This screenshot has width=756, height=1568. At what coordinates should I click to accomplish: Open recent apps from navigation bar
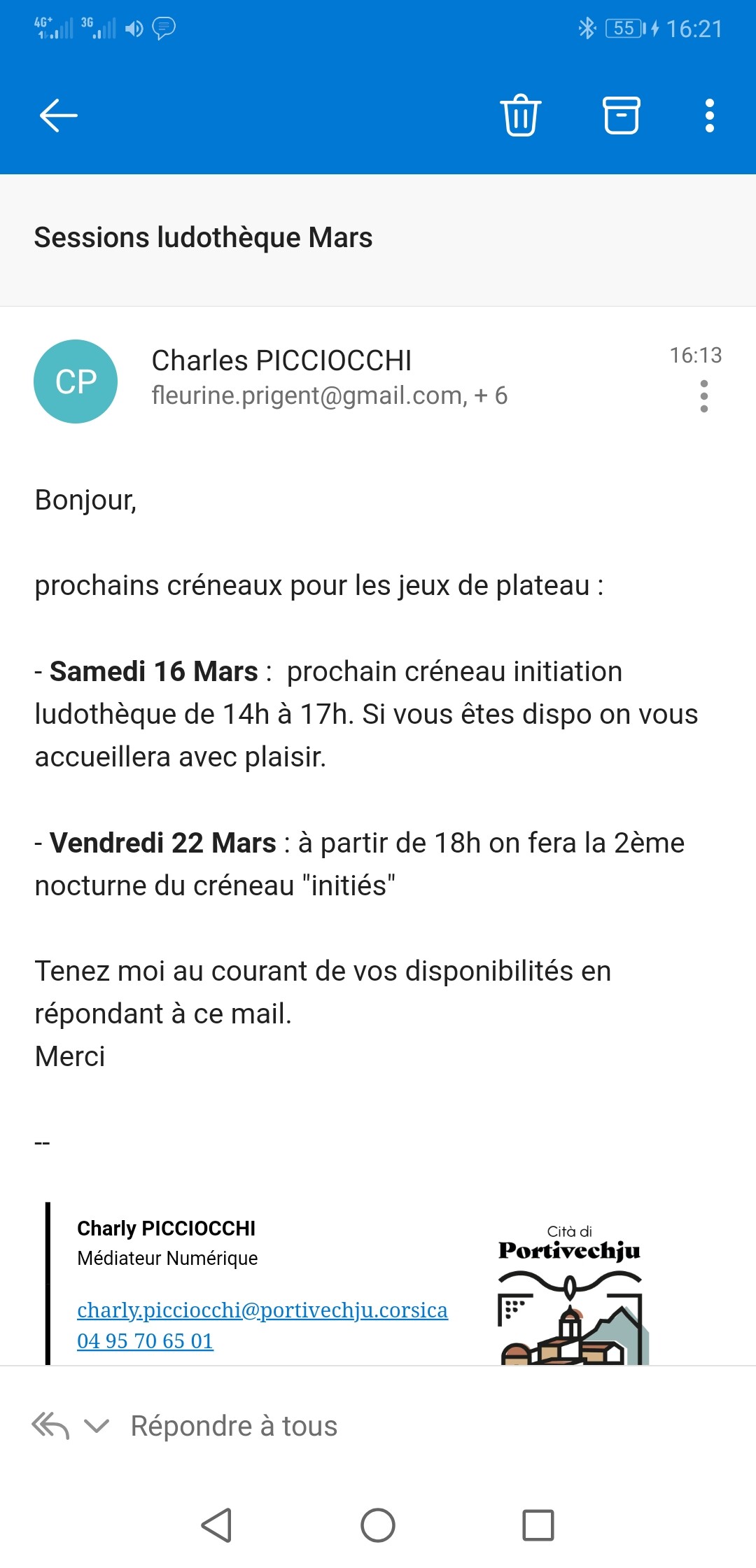[x=538, y=1525]
